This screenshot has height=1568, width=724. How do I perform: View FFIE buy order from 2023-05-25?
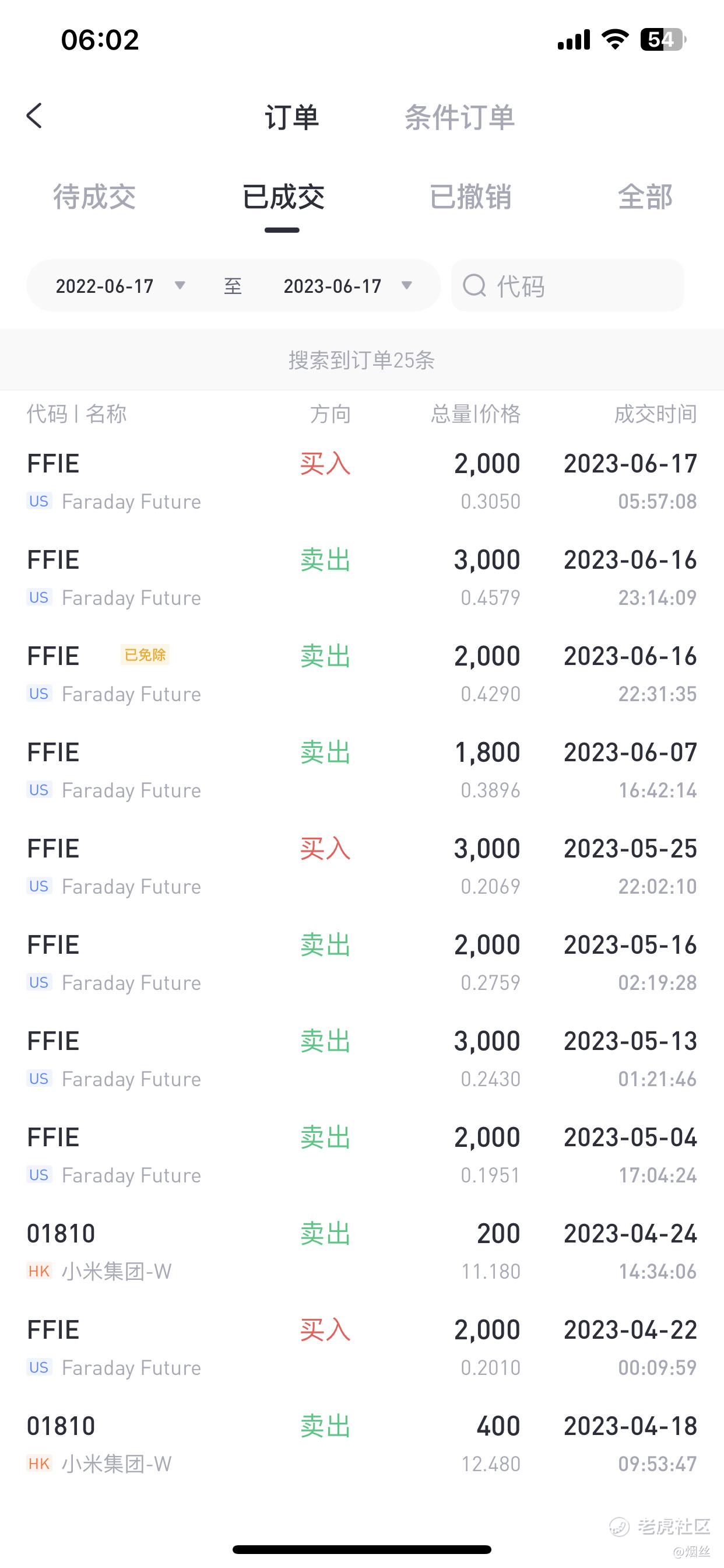(x=362, y=867)
